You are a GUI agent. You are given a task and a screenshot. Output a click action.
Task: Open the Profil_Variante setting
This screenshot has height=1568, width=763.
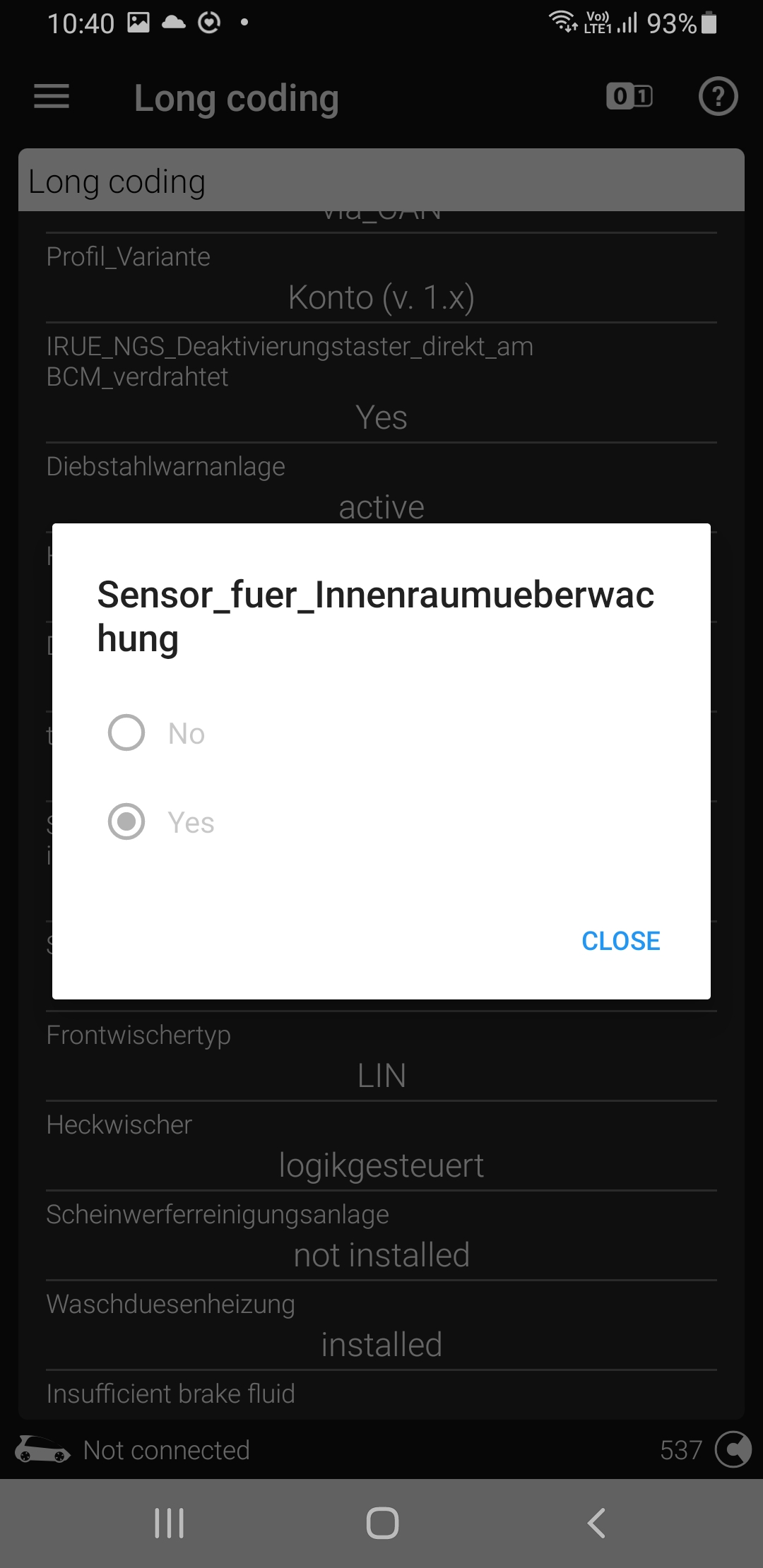381,278
